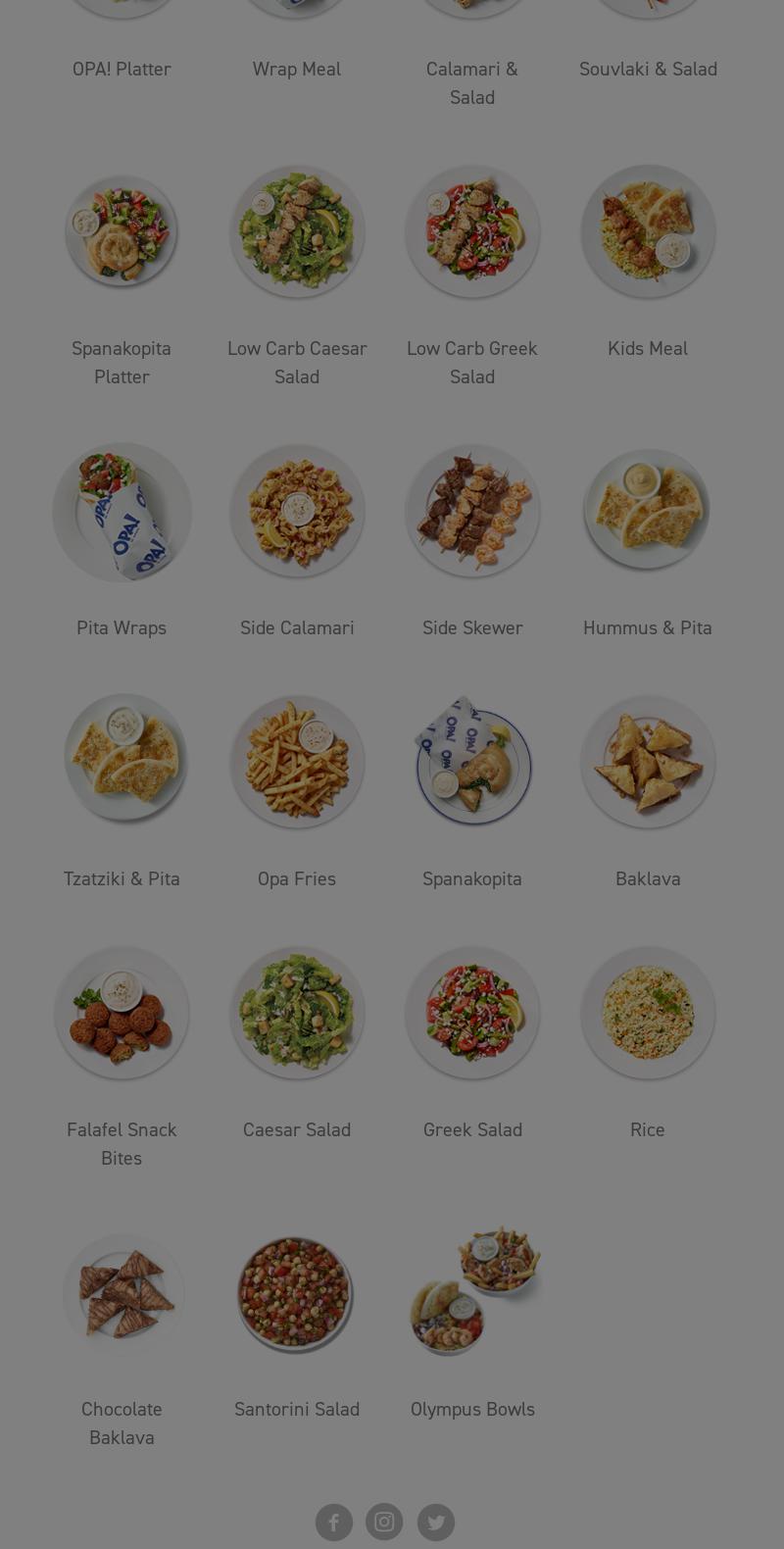Select the Opa Fries thumbnail

(297, 762)
